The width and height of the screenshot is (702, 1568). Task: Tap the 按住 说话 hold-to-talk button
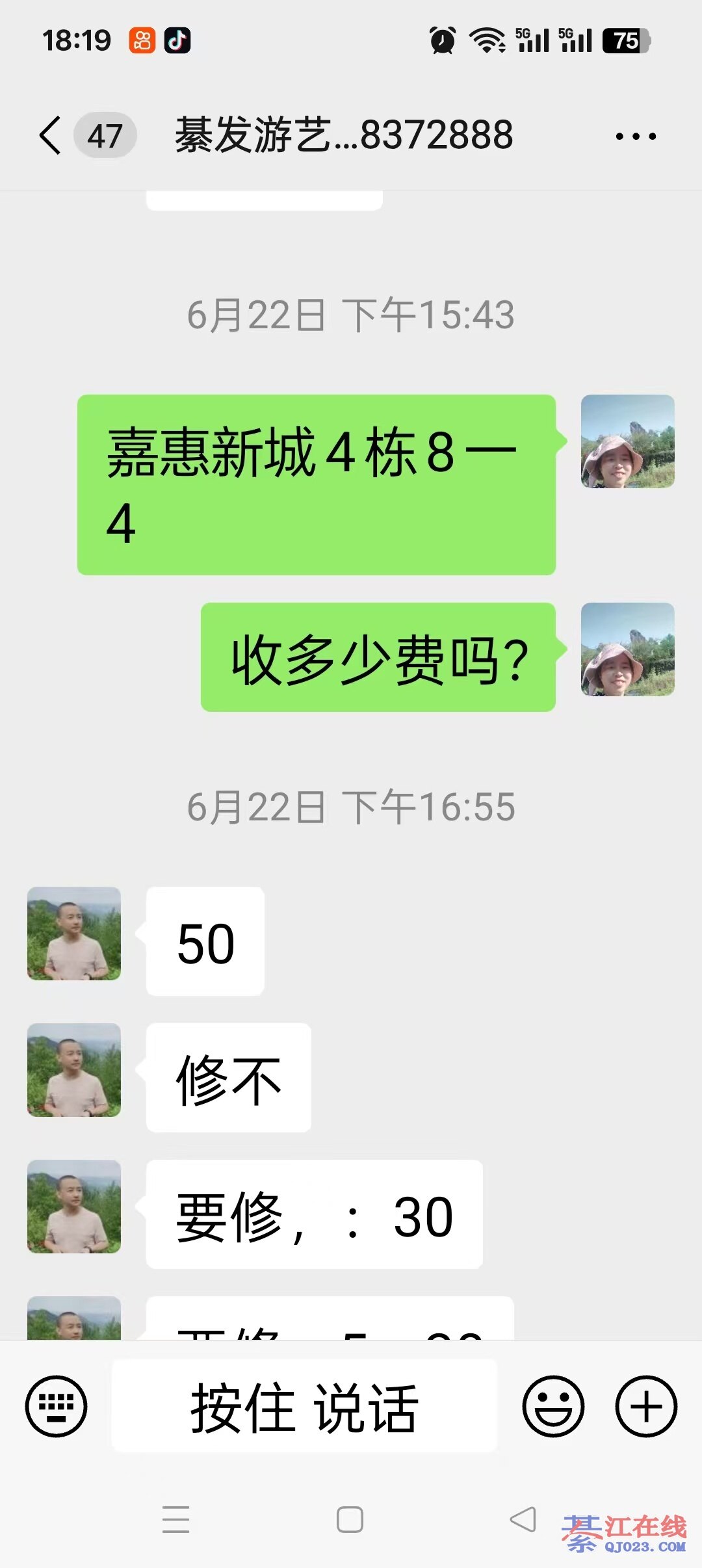304,1406
